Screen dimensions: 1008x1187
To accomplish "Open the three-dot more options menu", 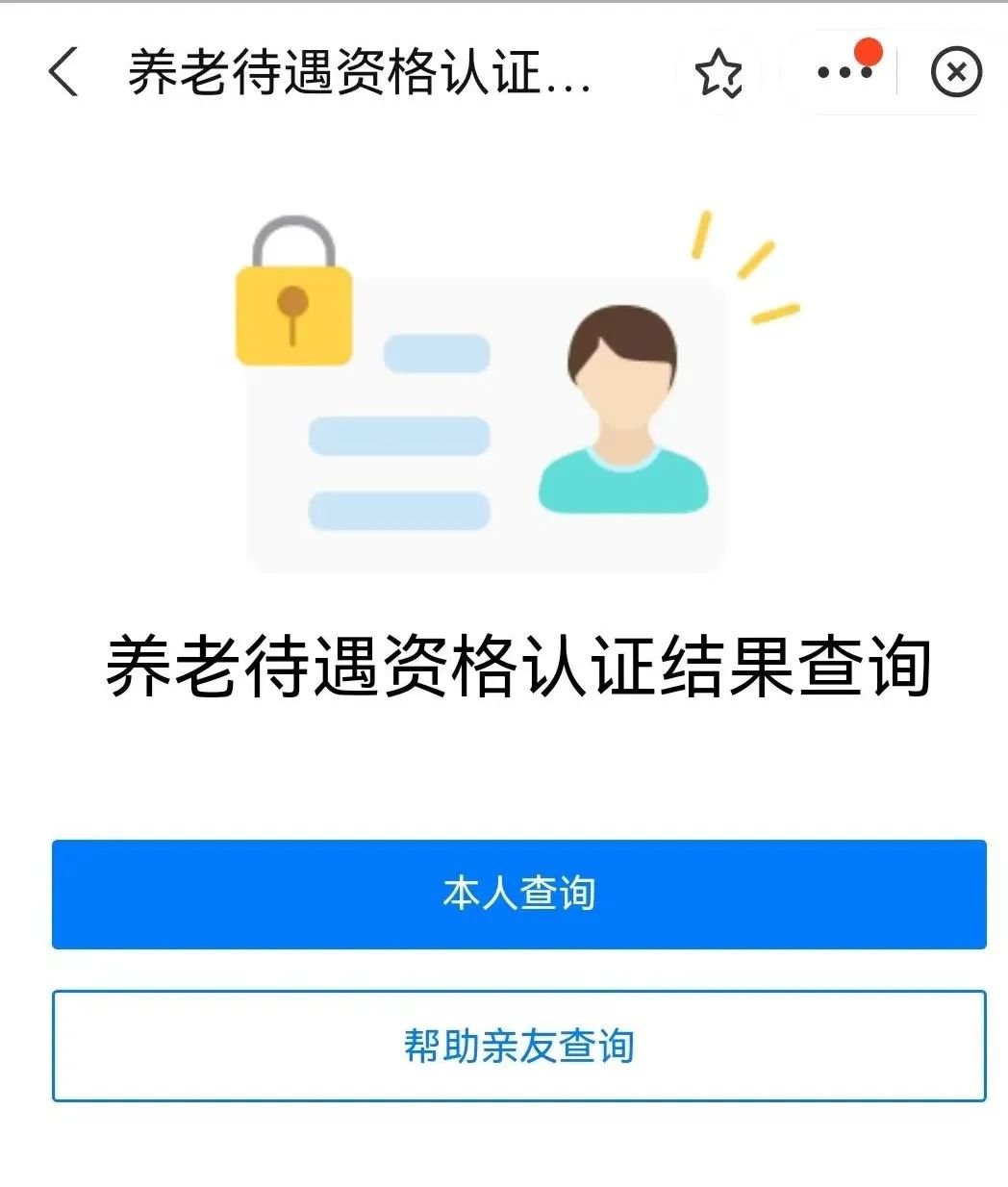I will pos(844,72).
